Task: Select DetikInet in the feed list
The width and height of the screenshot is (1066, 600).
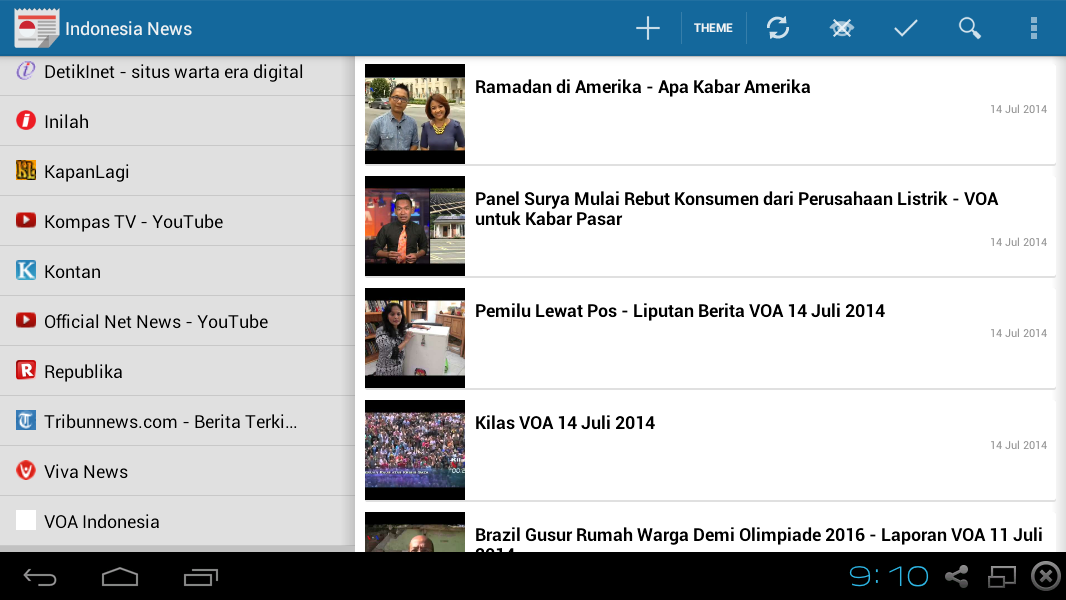Action: pos(177,75)
